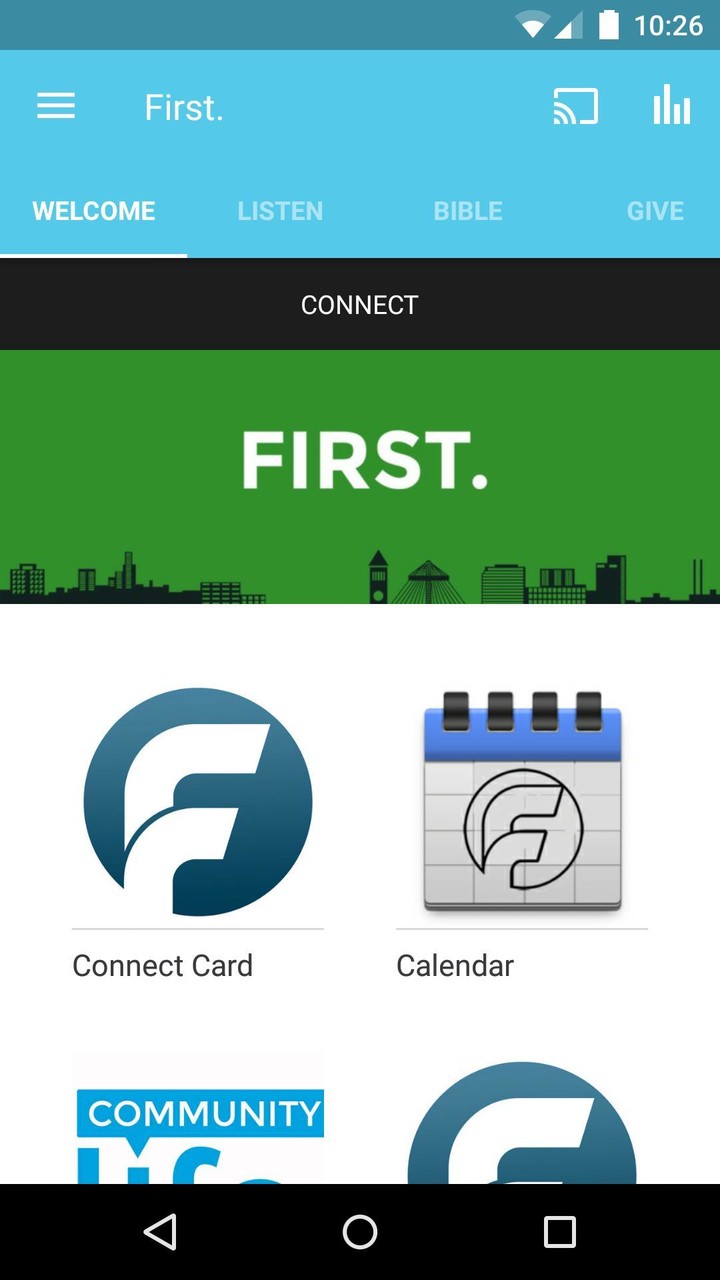720x1280 pixels.
Task: Open the Connect Card tile
Action: 198,830
